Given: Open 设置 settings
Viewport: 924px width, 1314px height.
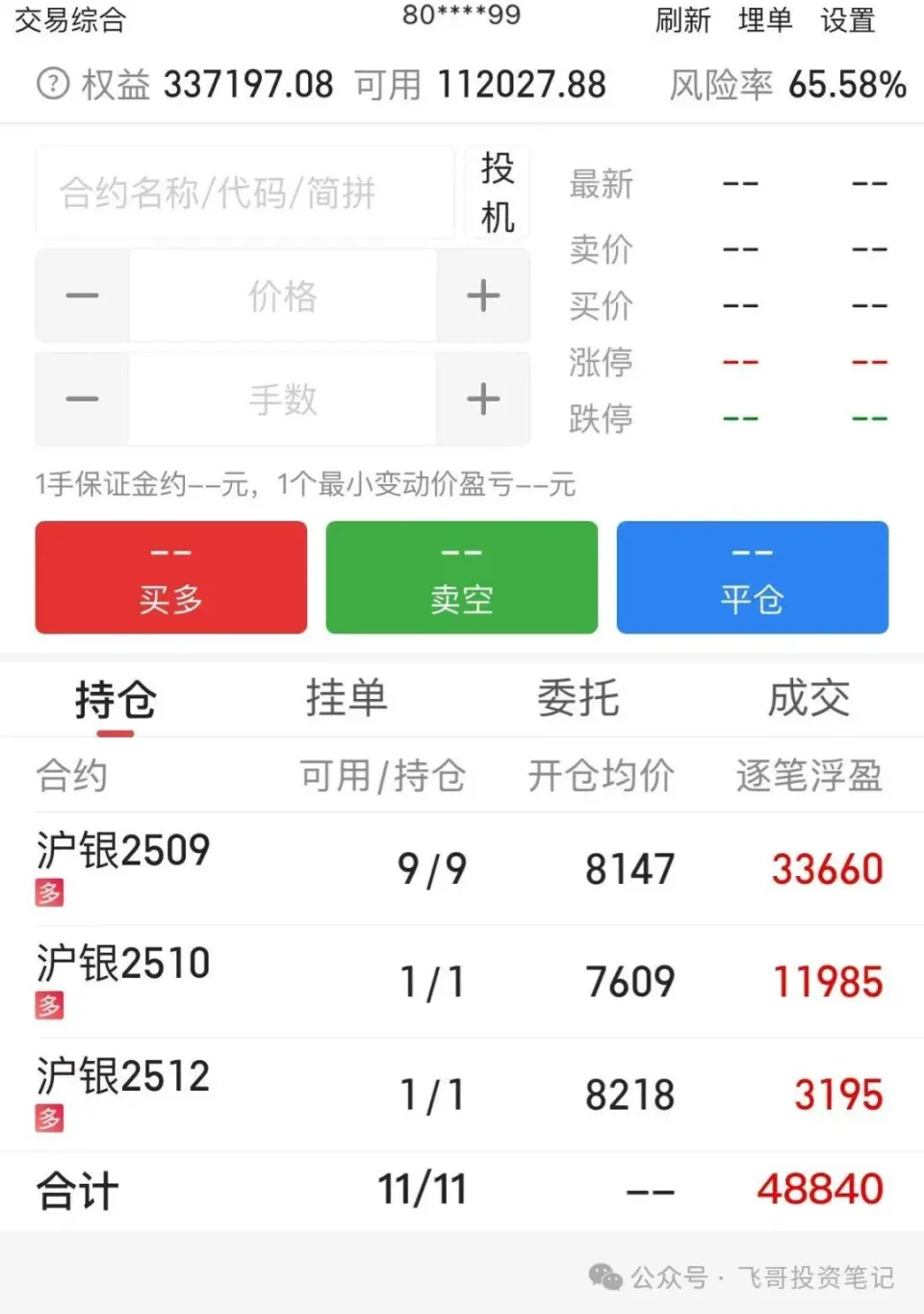Looking at the screenshot, I should click(x=847, y=20).
